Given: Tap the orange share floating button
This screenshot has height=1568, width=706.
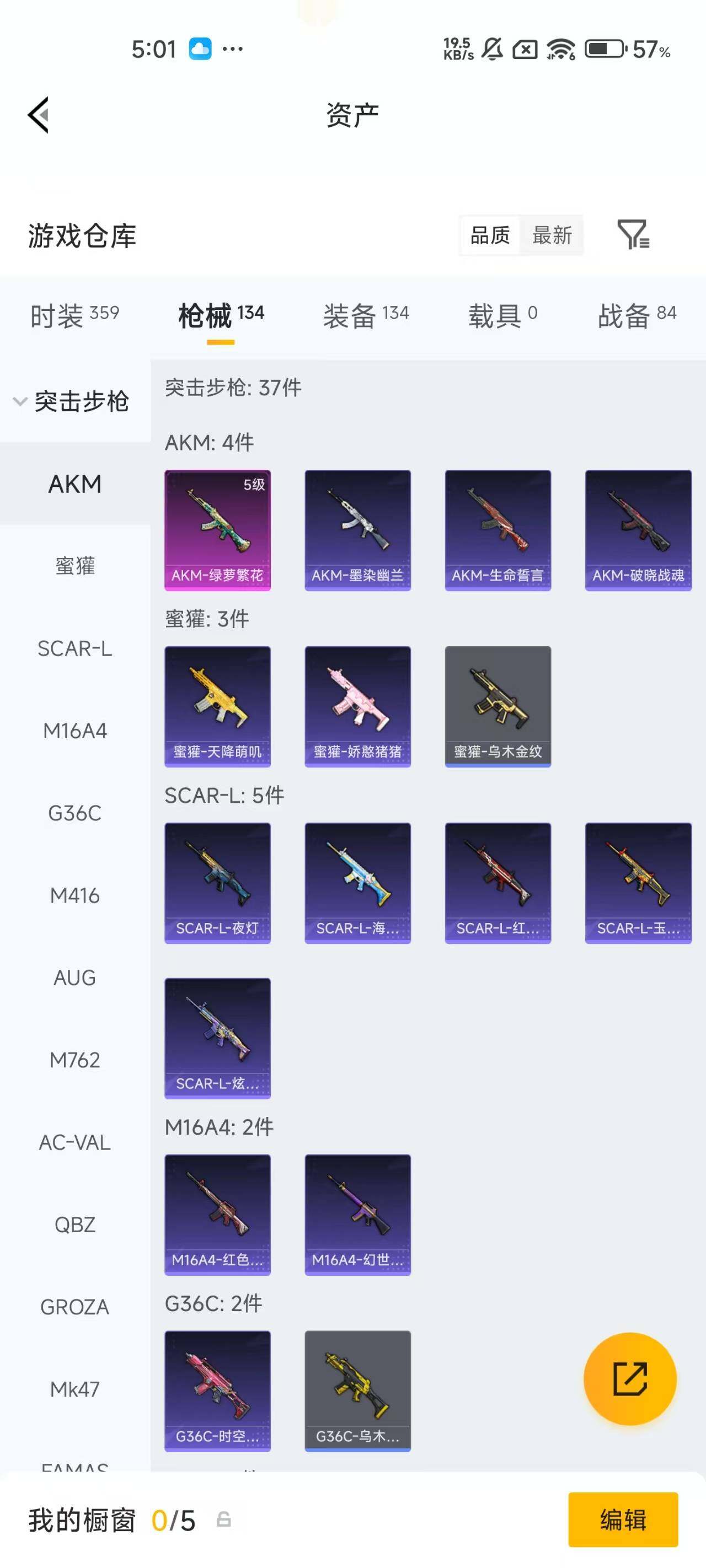Looking at the screenshot, I should tap(630, 1379).
